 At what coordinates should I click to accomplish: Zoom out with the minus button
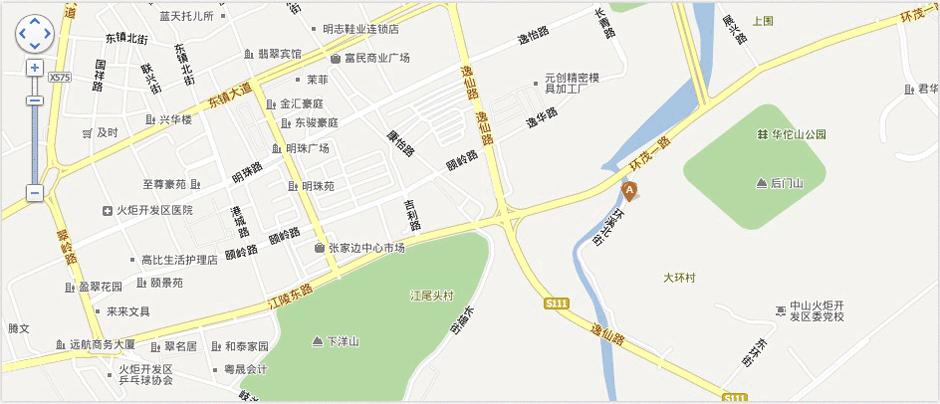(x=34, y=192)
